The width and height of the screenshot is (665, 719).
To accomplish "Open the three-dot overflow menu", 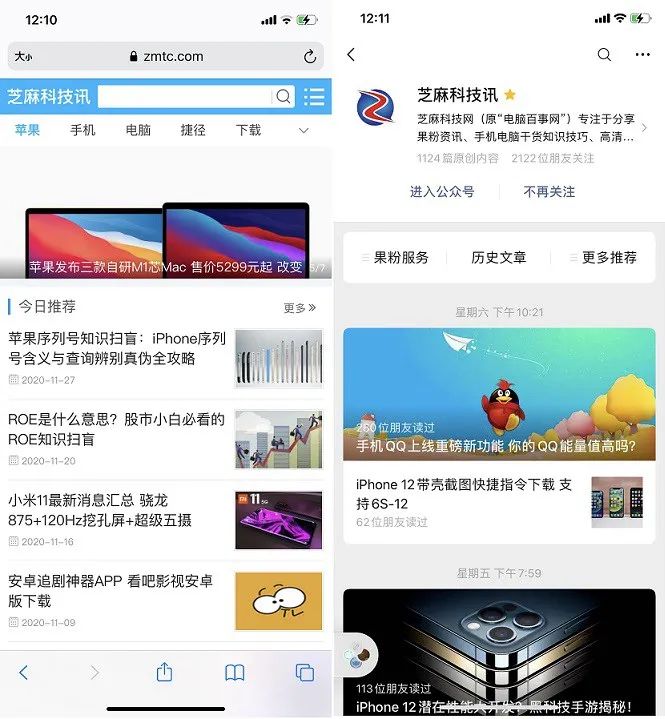I will pyautogui.click(x=642, y=55).
